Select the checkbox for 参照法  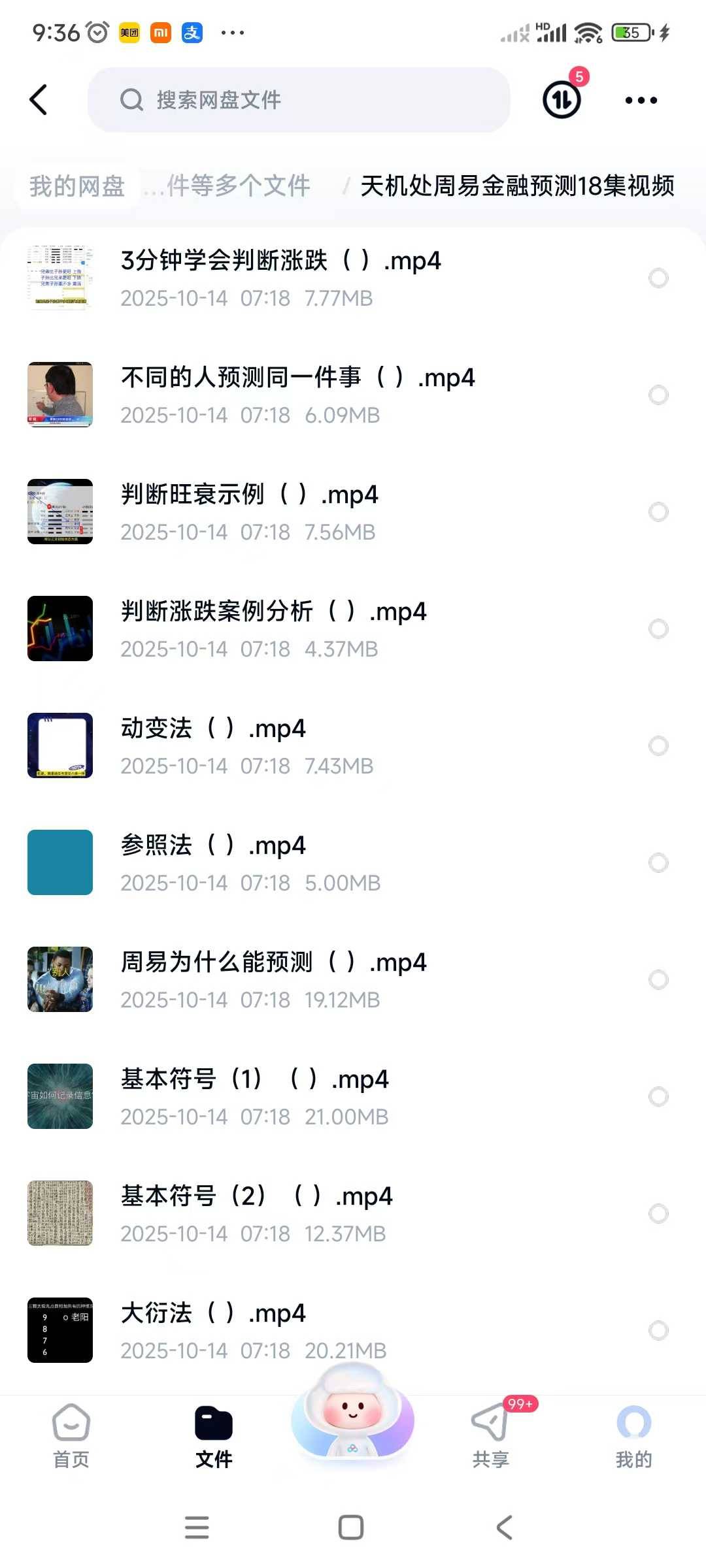(658, 863)
